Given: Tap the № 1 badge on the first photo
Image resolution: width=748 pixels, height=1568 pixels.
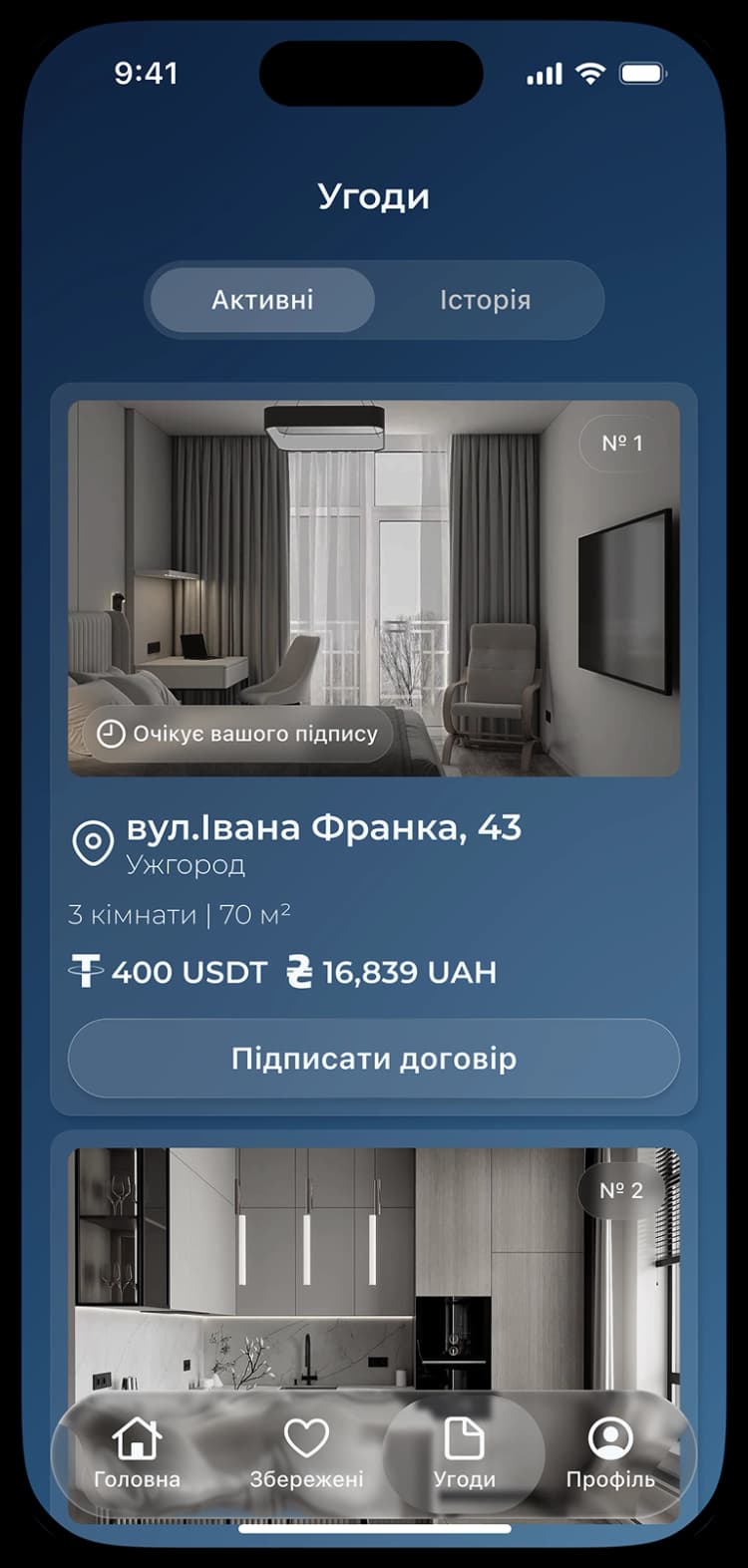Looking at the screenshot, I should coord(622,445).
